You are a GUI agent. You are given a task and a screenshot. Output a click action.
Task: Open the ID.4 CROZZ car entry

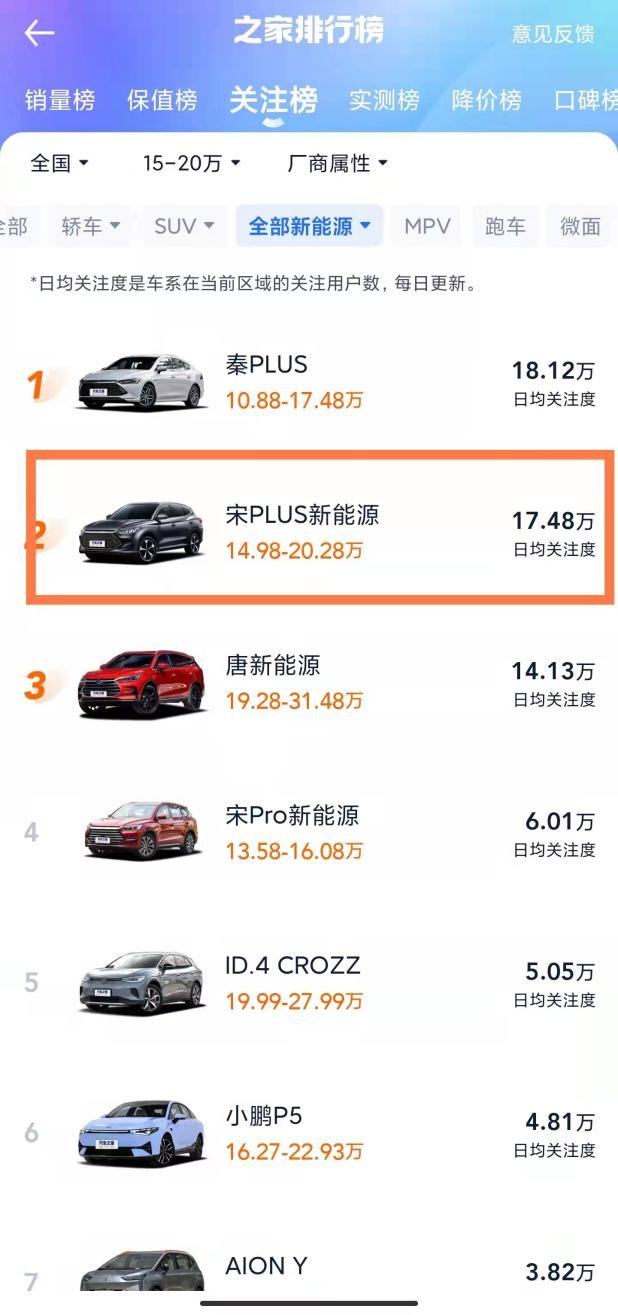click(x=310, y=982)
